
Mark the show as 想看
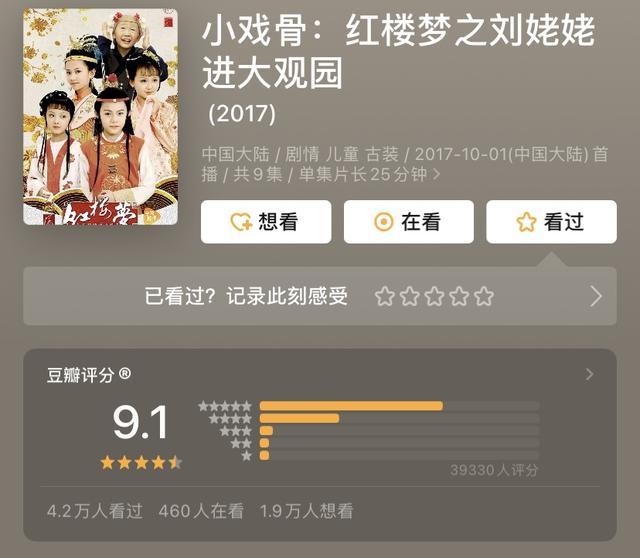click(x=265, y=222)
